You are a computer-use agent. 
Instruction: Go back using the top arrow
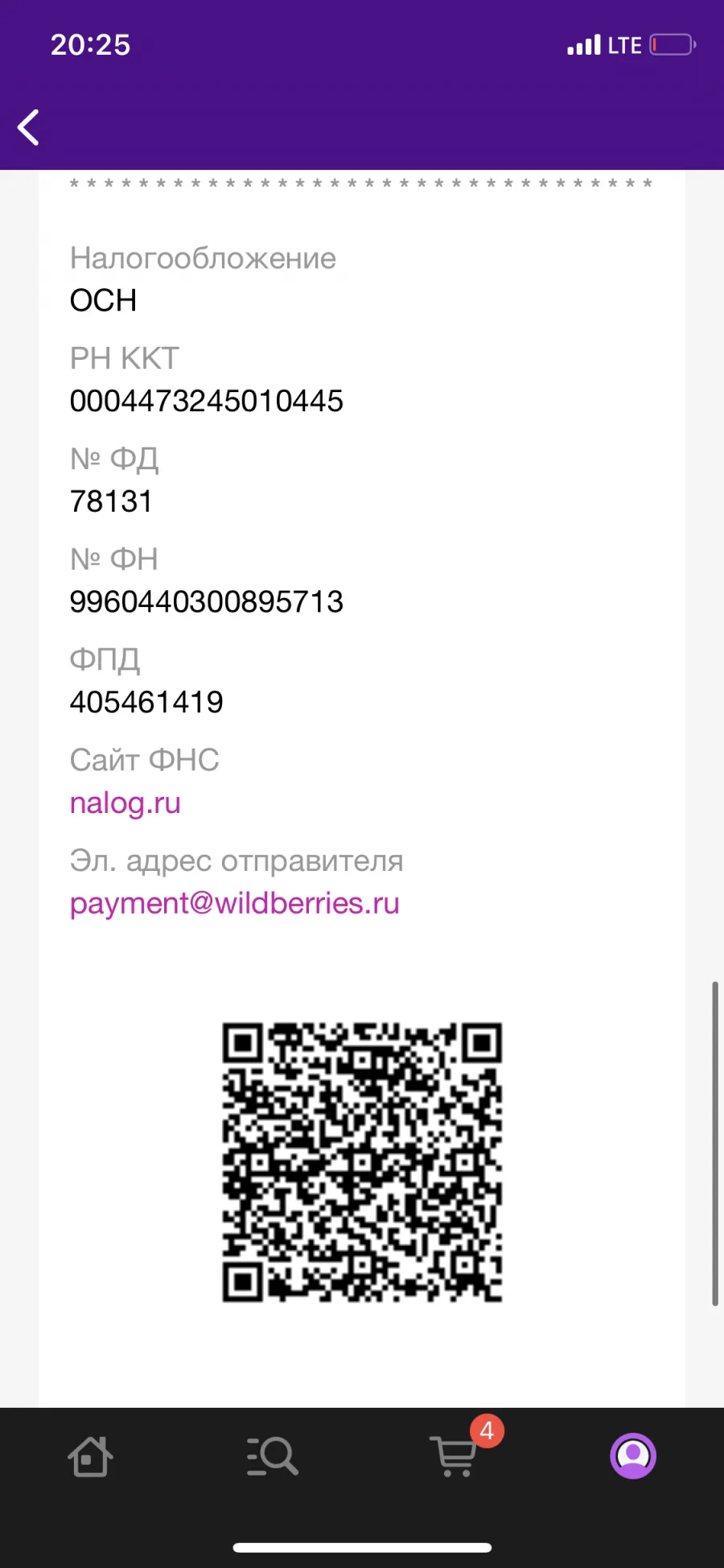[28, 127]
